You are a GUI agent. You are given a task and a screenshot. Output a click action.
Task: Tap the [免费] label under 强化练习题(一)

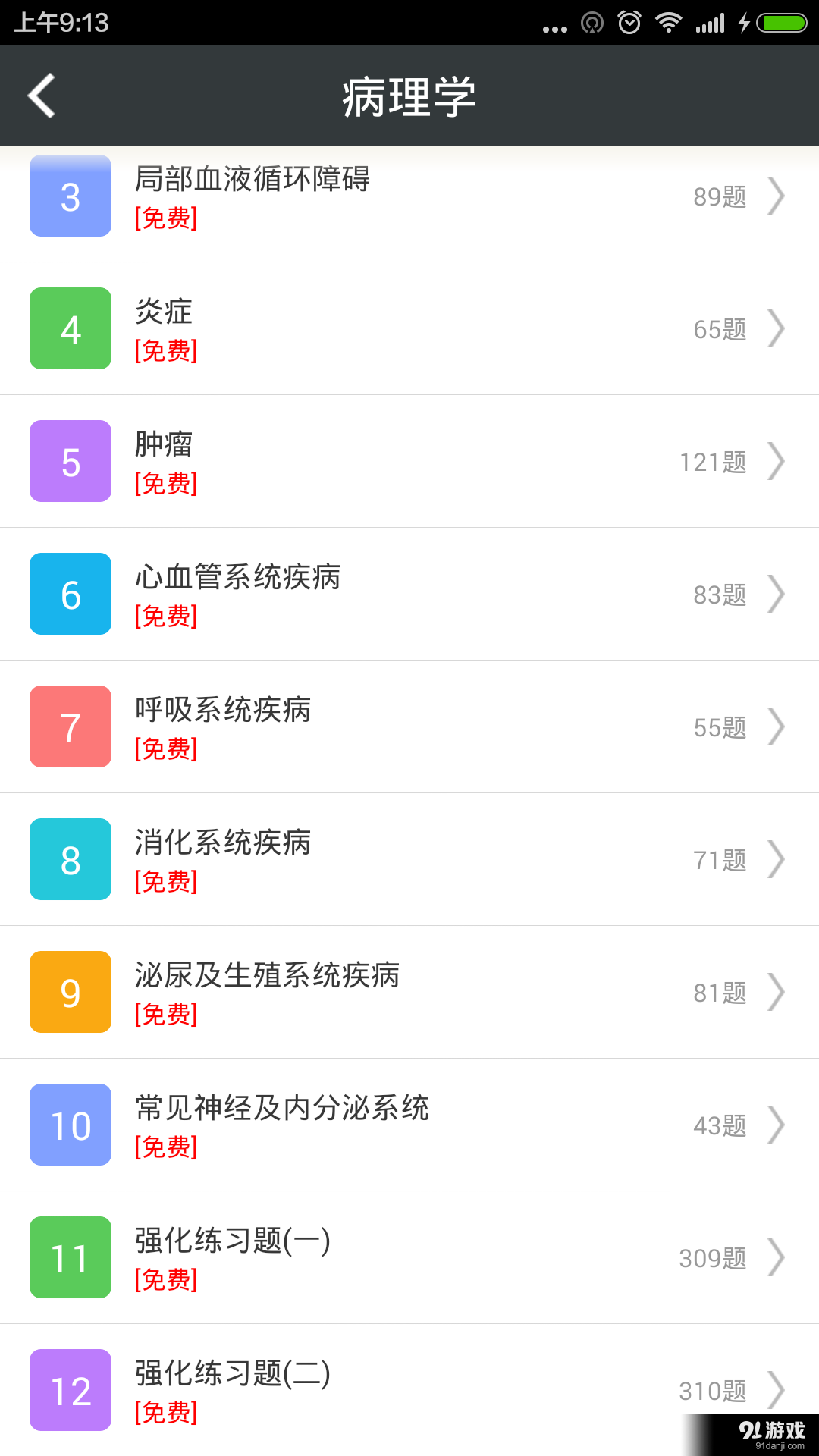click(165, 1280)
